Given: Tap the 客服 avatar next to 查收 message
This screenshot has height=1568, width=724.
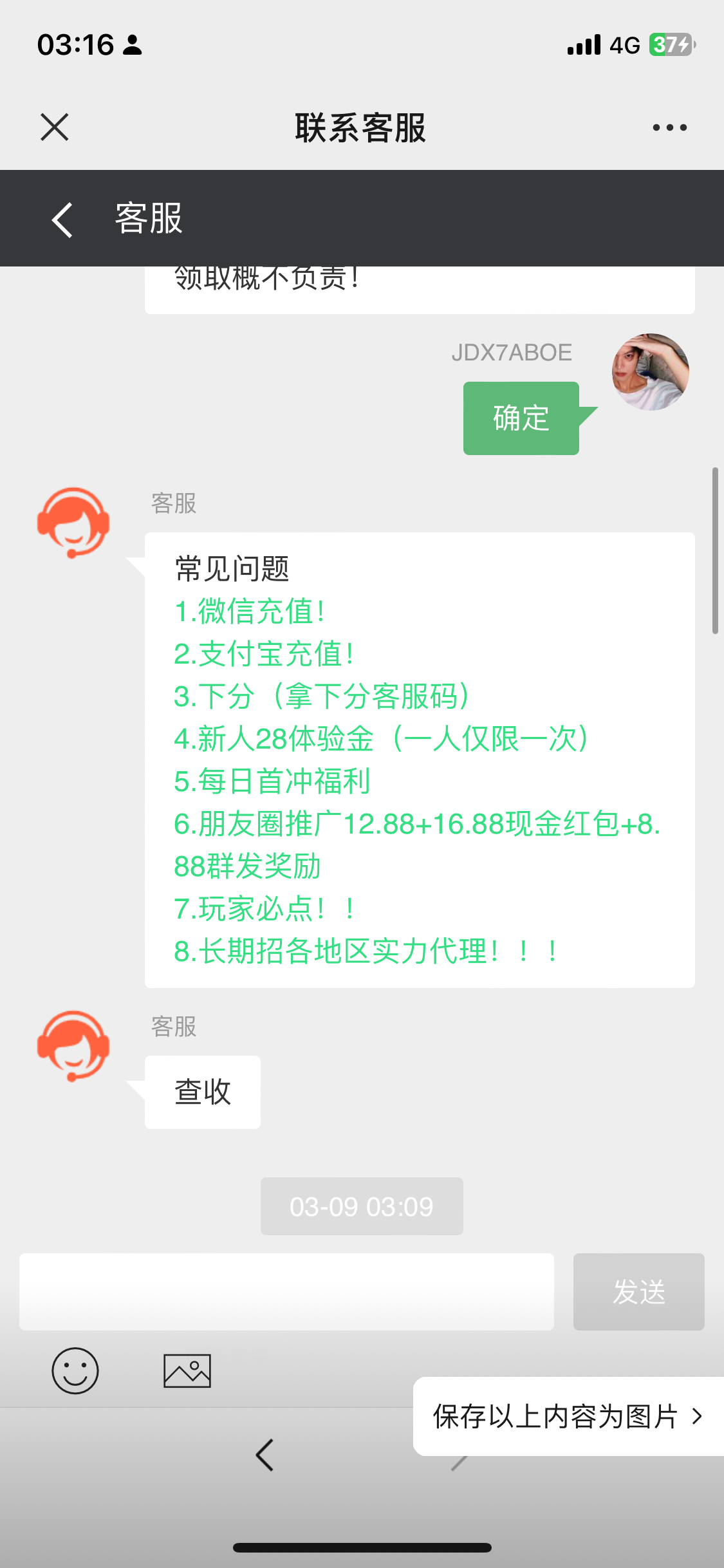Looking at the screenshot, I should click(73, 1046).
